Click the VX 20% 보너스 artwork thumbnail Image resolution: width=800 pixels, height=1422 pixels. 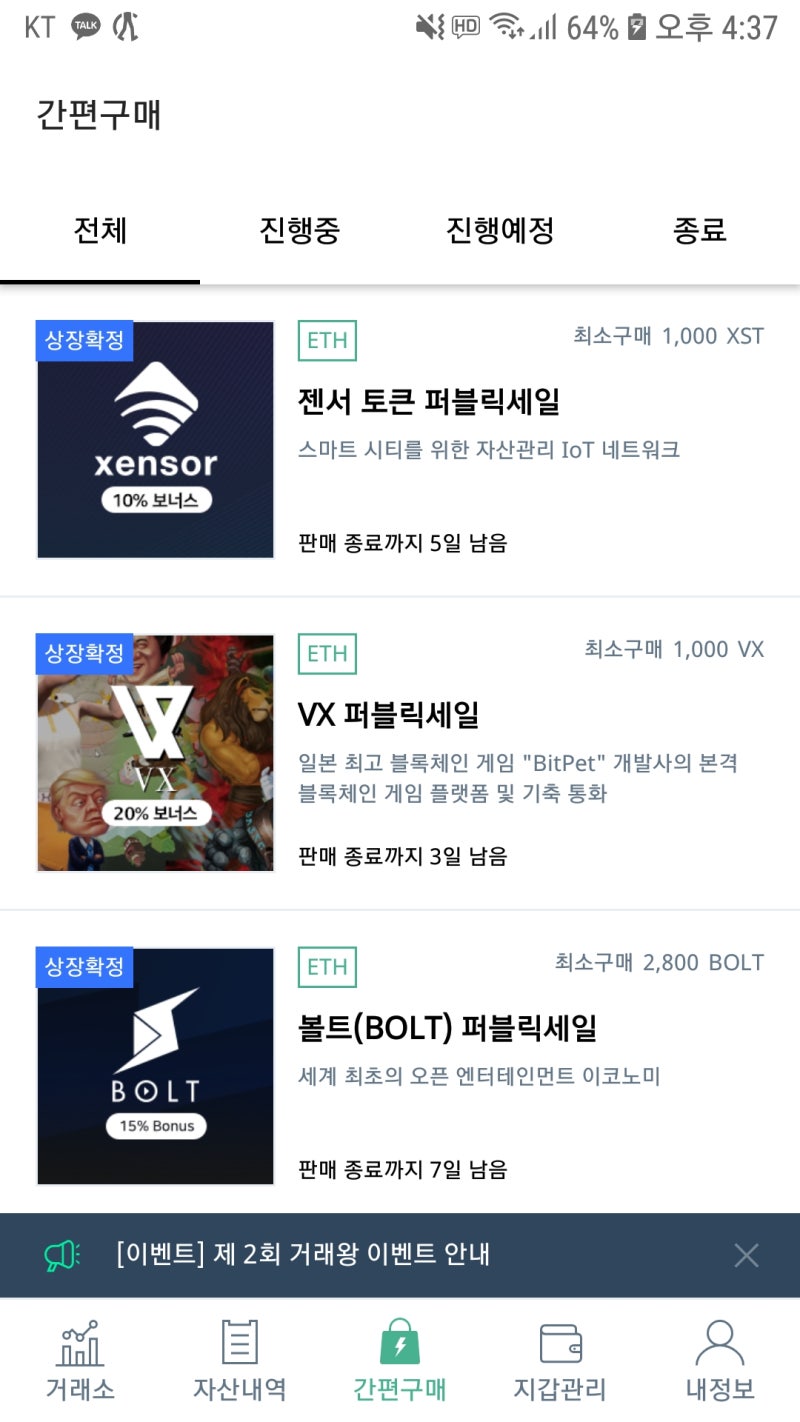(156, 752)
